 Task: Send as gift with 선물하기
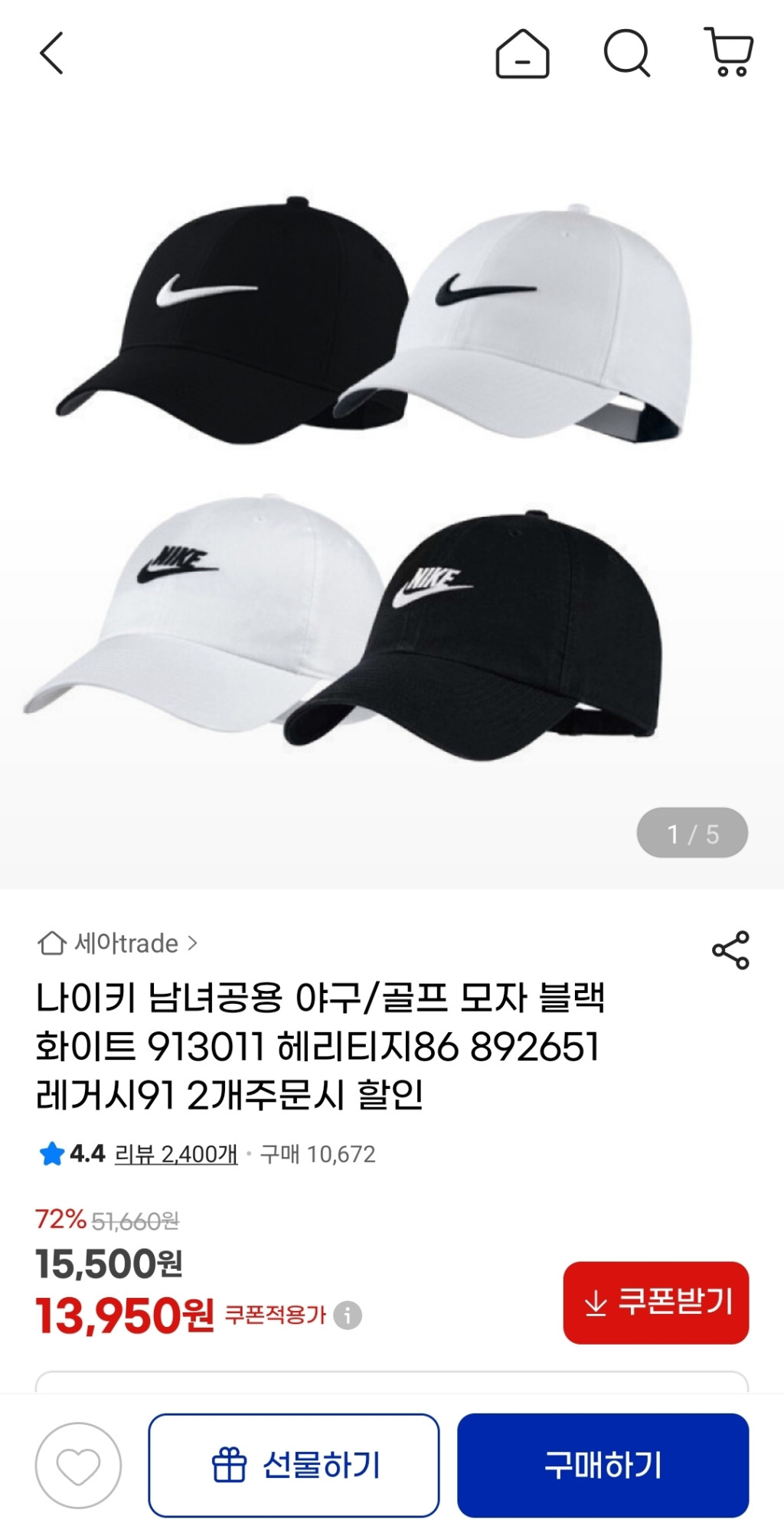click(x=294, y=1466)
